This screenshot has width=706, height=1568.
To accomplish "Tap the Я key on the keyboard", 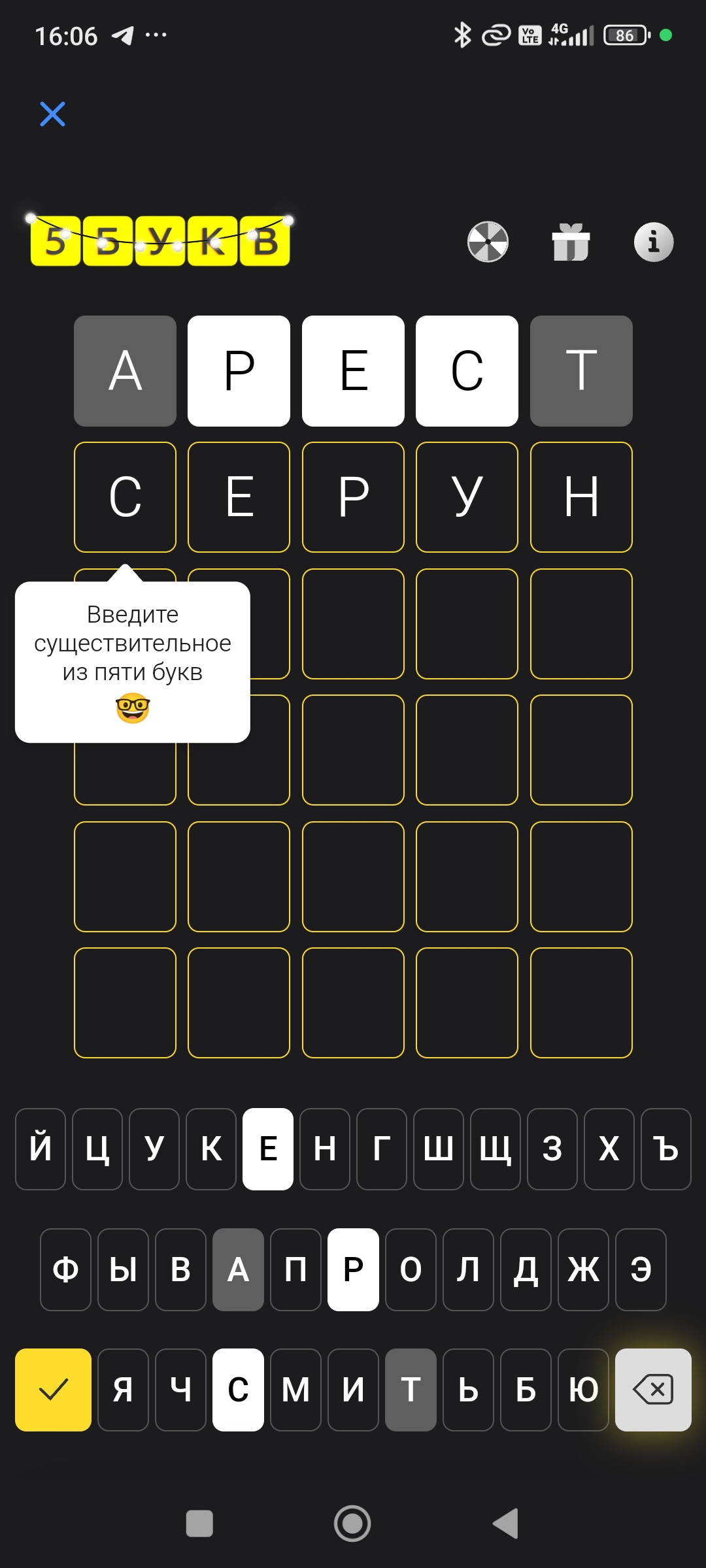I will (123, 1390).
